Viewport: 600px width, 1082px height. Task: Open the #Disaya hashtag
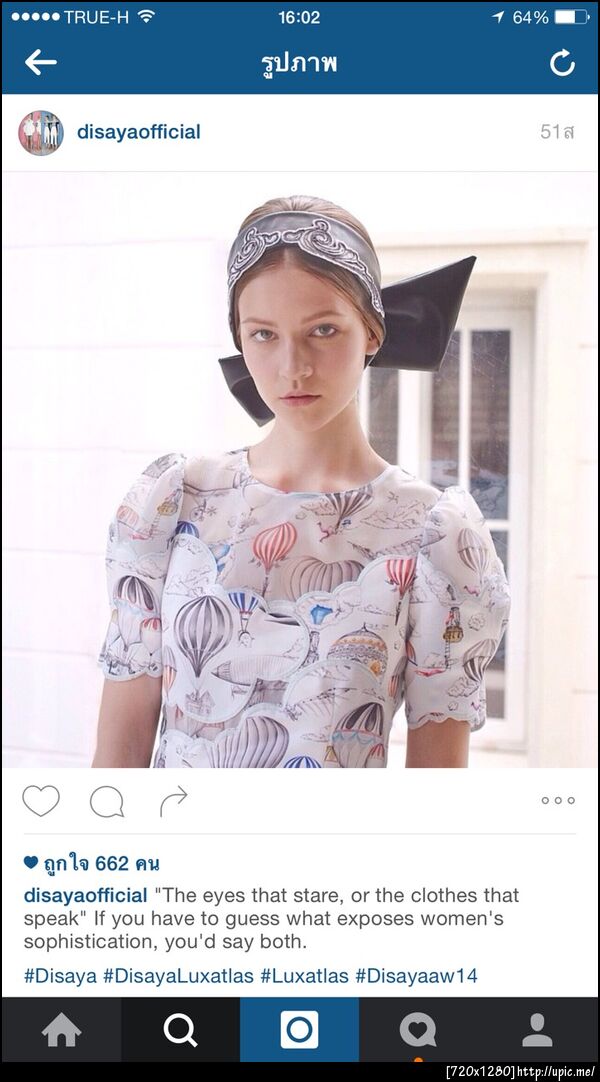coord(59,975)
